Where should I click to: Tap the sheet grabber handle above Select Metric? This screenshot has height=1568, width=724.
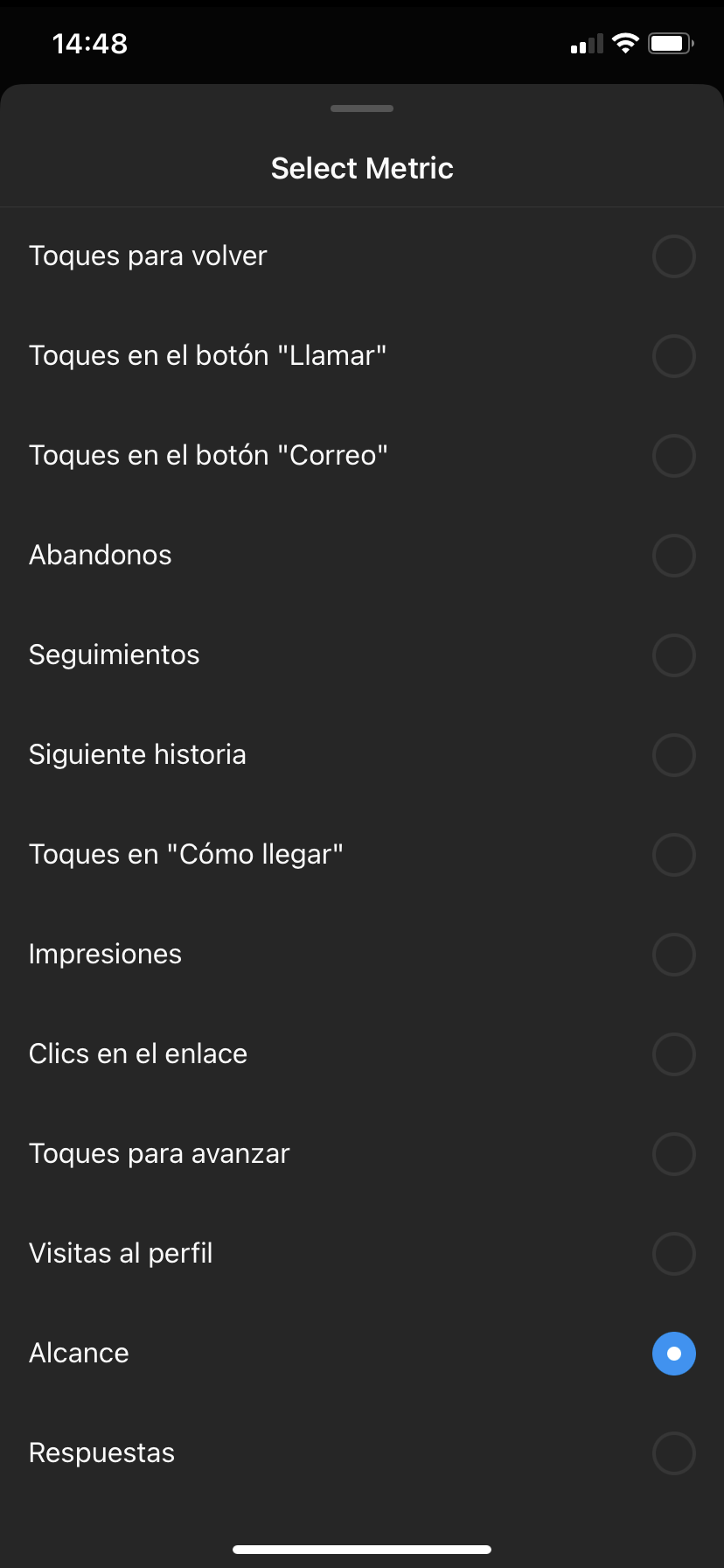362,108
